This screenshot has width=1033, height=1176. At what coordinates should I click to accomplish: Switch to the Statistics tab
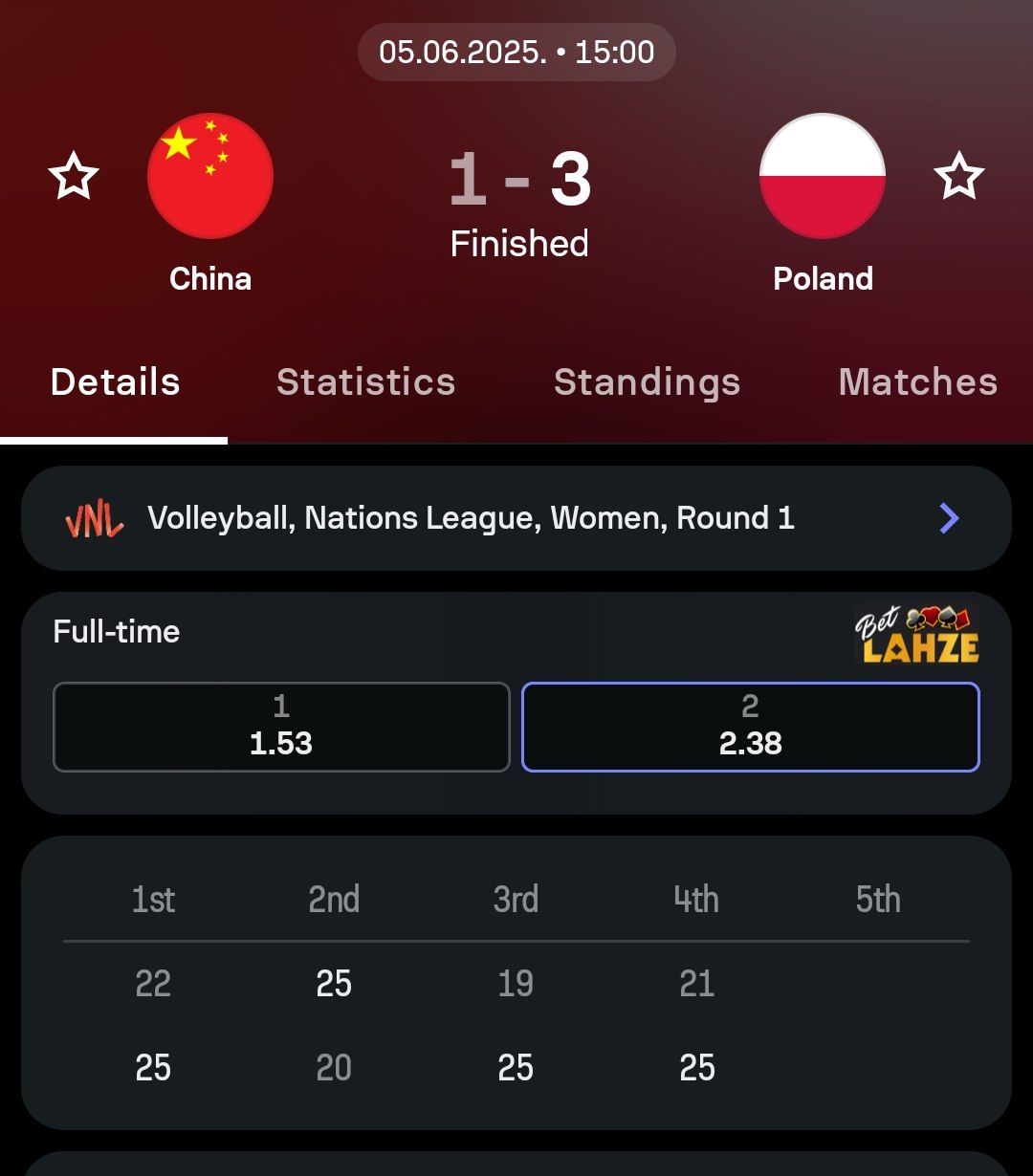coord(365,382)
